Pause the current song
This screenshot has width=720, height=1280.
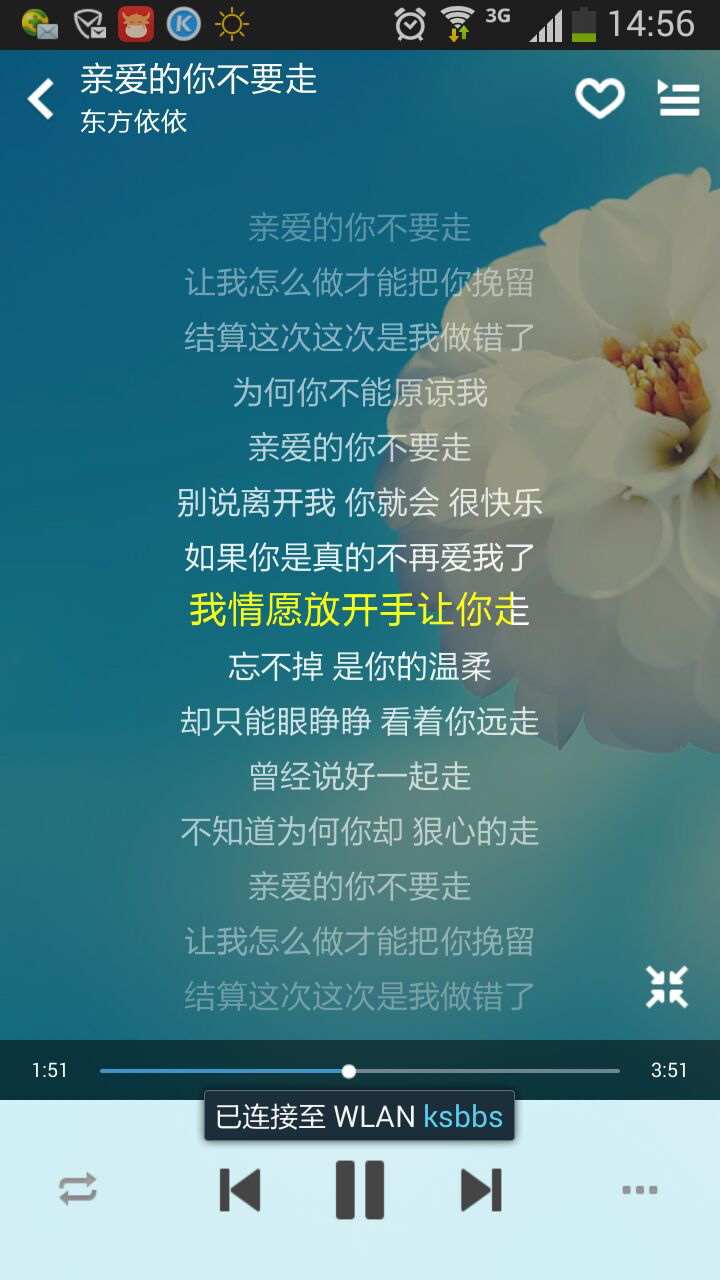tap(360, 1190)
